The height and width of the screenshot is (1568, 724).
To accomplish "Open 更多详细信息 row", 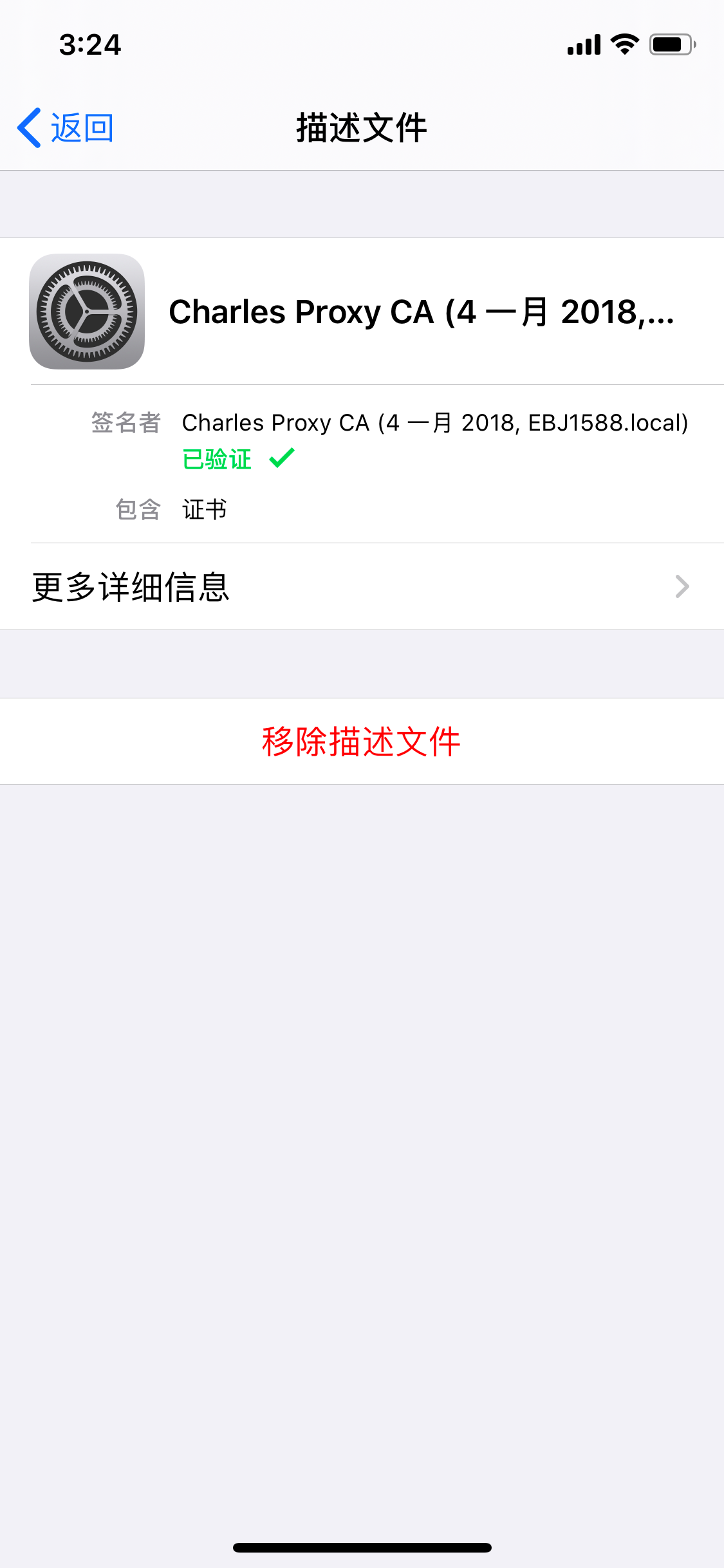I will (x=362, y=587).
